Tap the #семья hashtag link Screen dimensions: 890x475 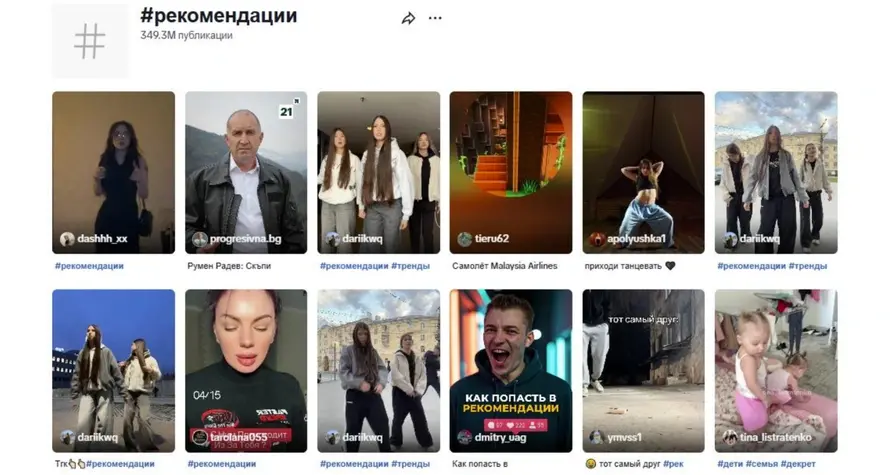pos(766,464)
